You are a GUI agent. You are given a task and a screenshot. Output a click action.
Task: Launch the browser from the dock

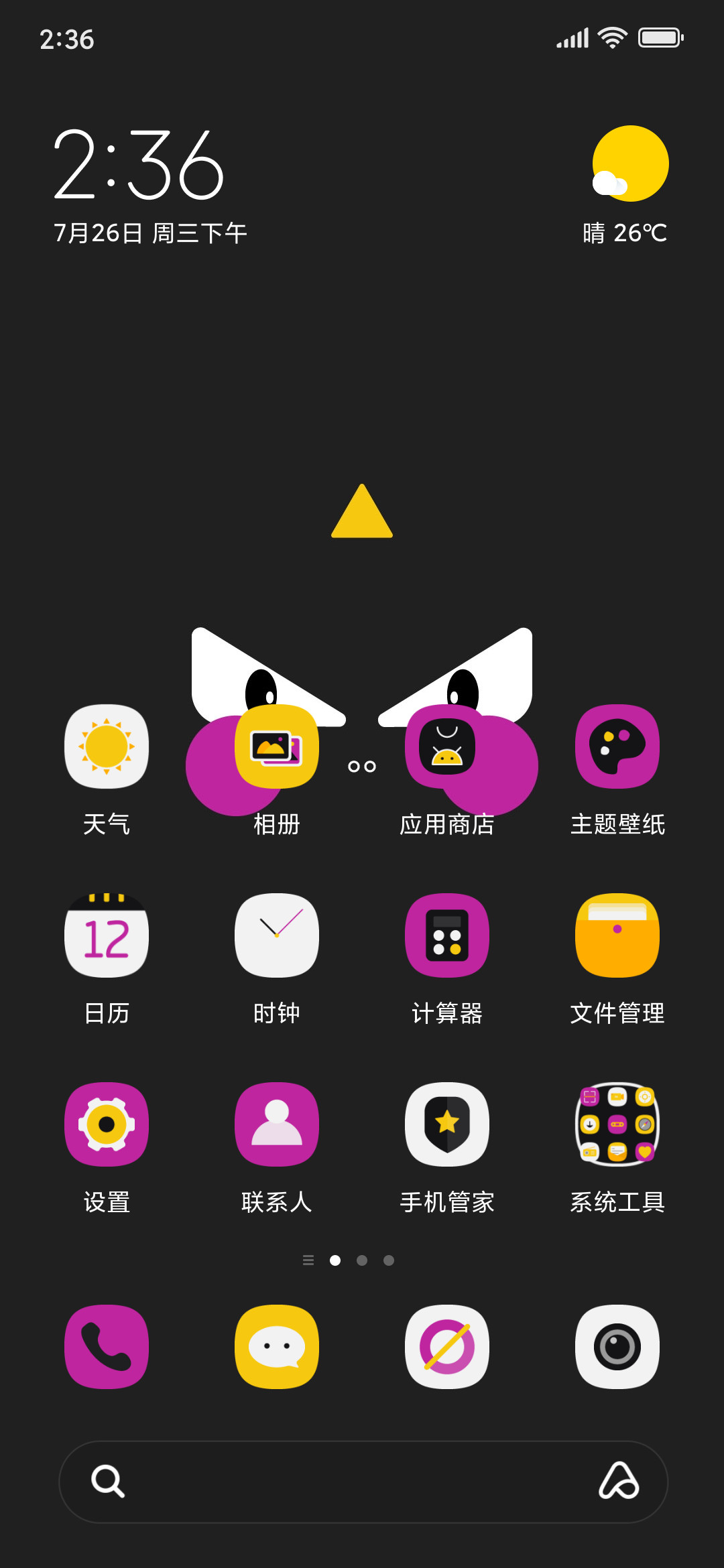pyautogui.click(x=447, y=1347)
